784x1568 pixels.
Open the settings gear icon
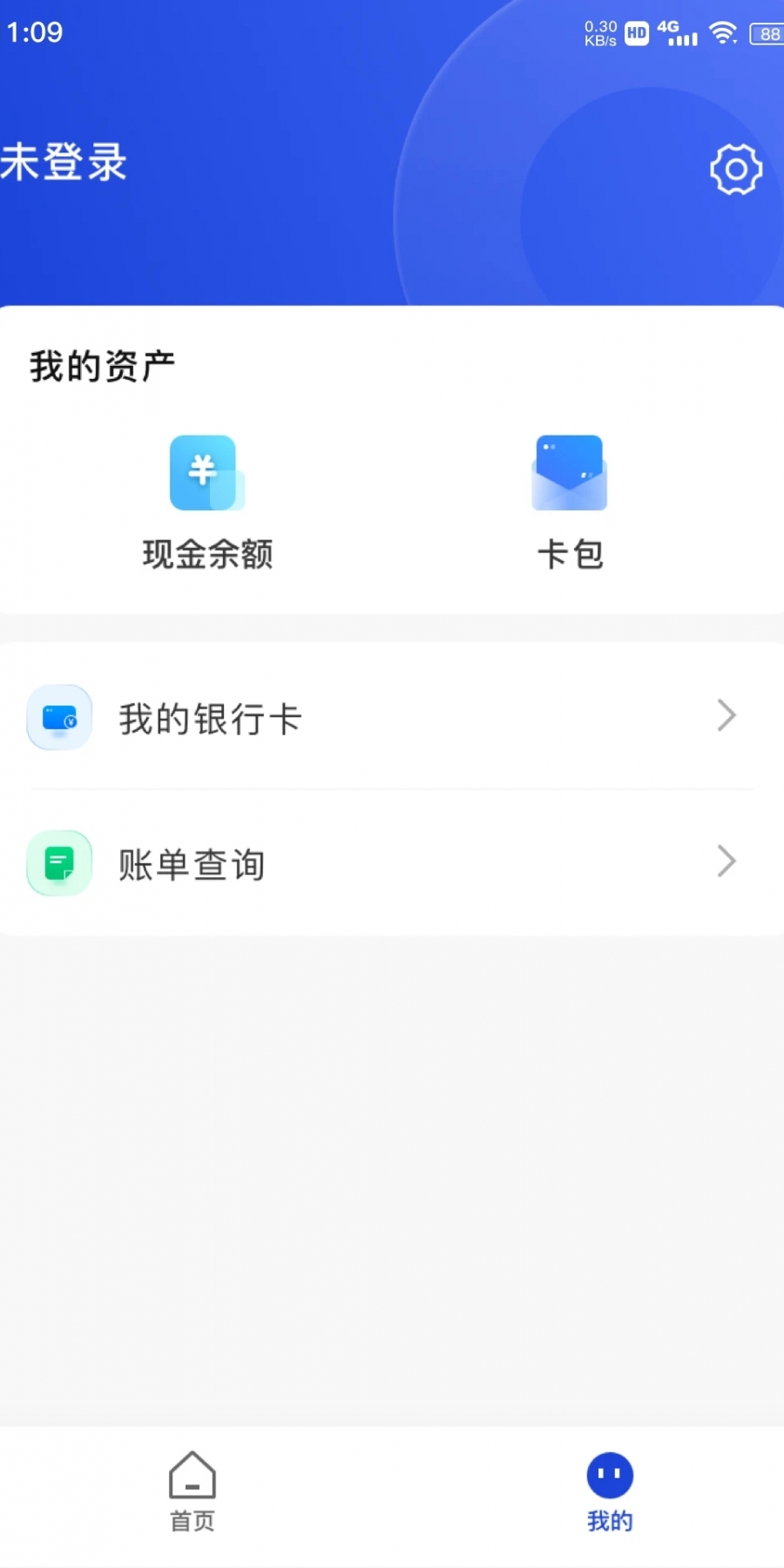tap(736, 169)
